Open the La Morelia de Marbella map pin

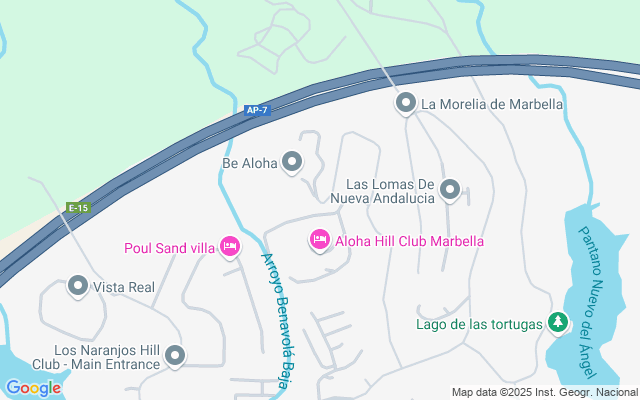(x=406, y=103)
